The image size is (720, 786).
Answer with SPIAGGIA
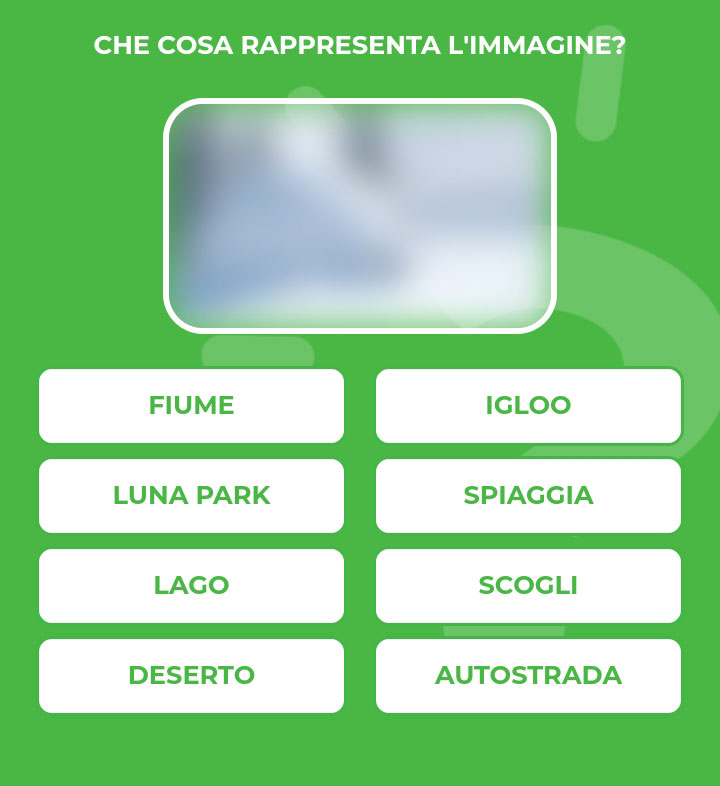tap(528, 496)
